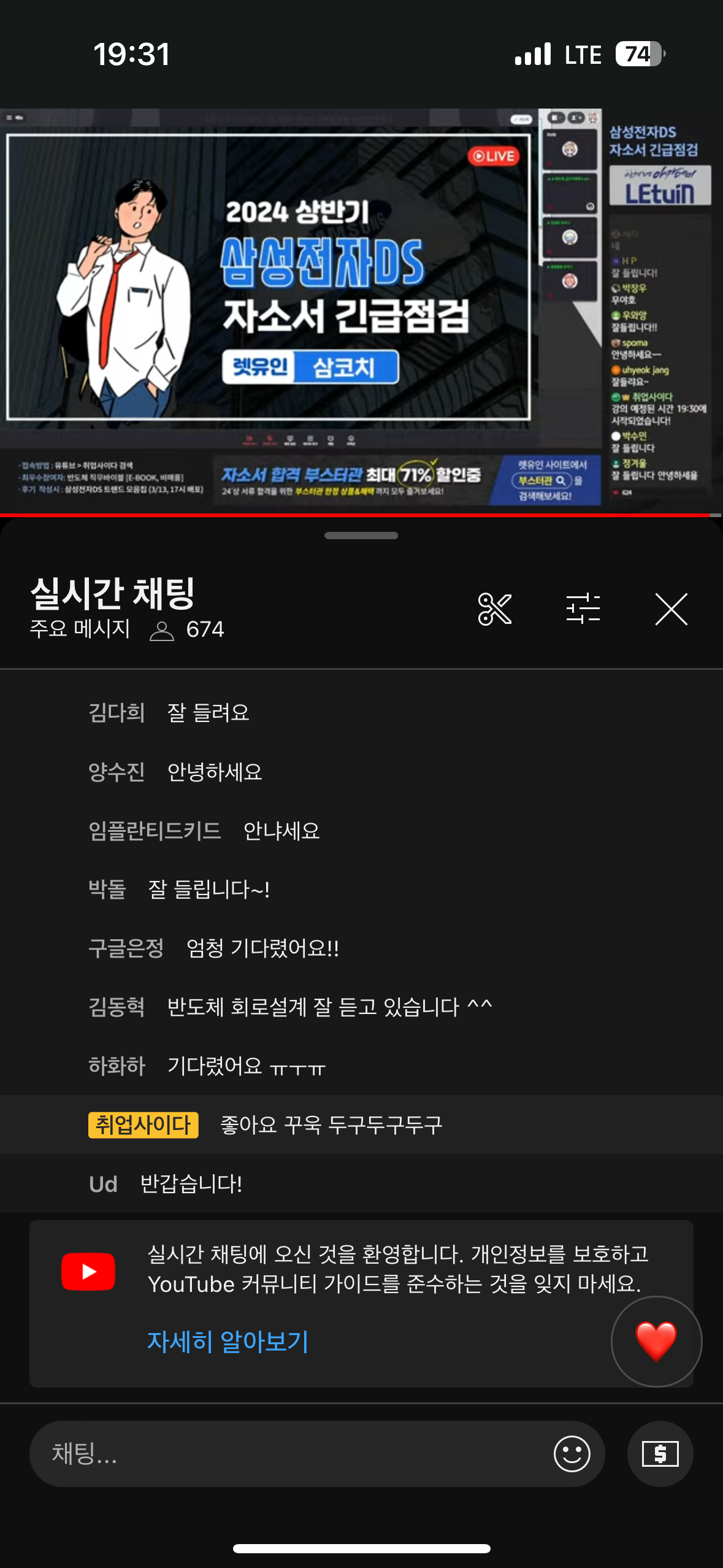Open the Super Chat dollar button

(x=660, y=1453)
